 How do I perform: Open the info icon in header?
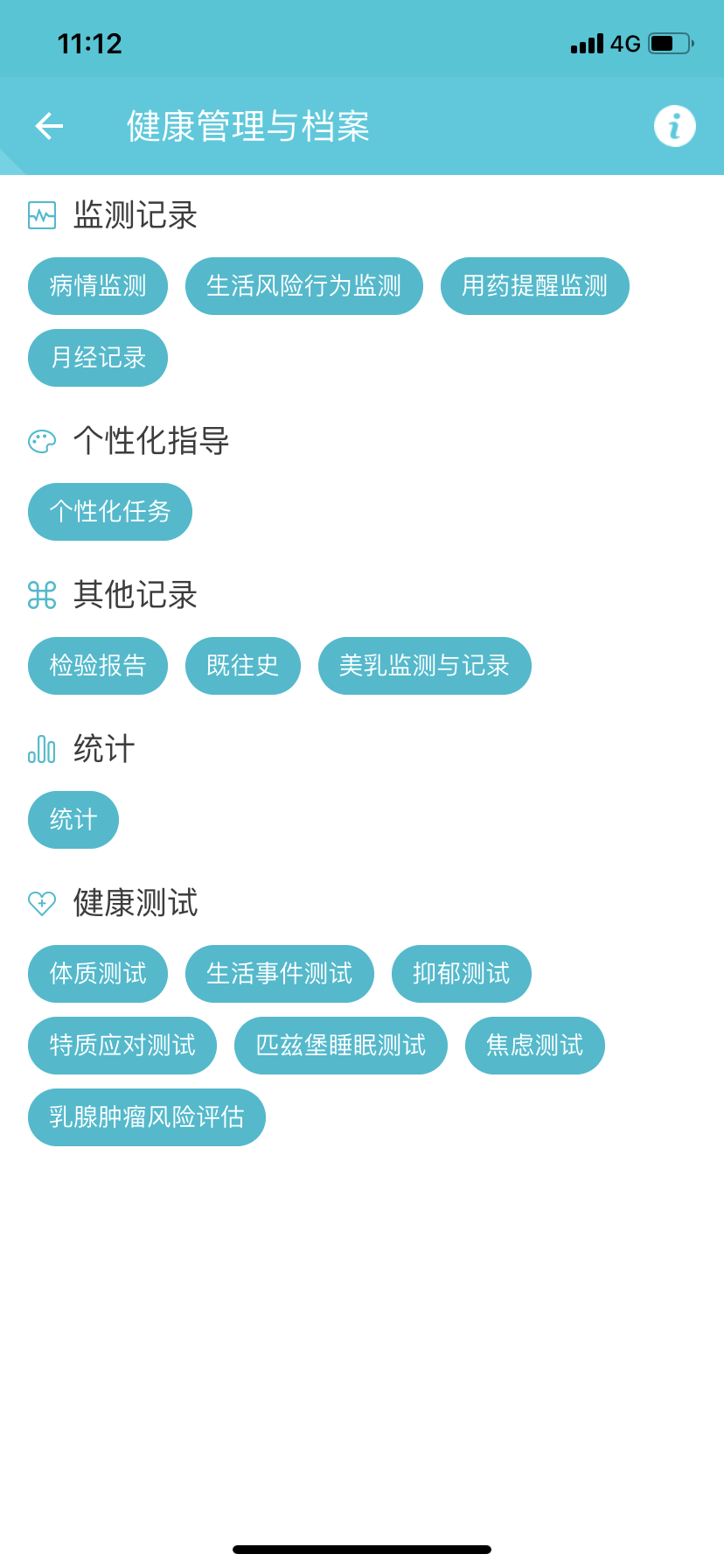(675, 126)
